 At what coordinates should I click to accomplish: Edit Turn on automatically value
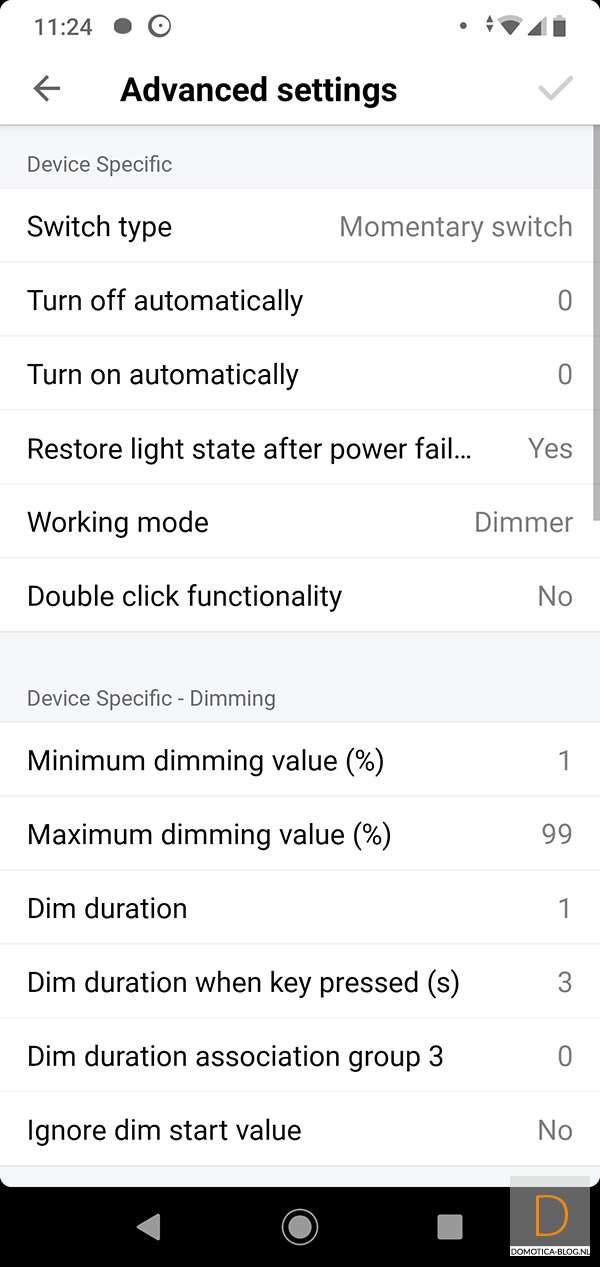point(300,375)
